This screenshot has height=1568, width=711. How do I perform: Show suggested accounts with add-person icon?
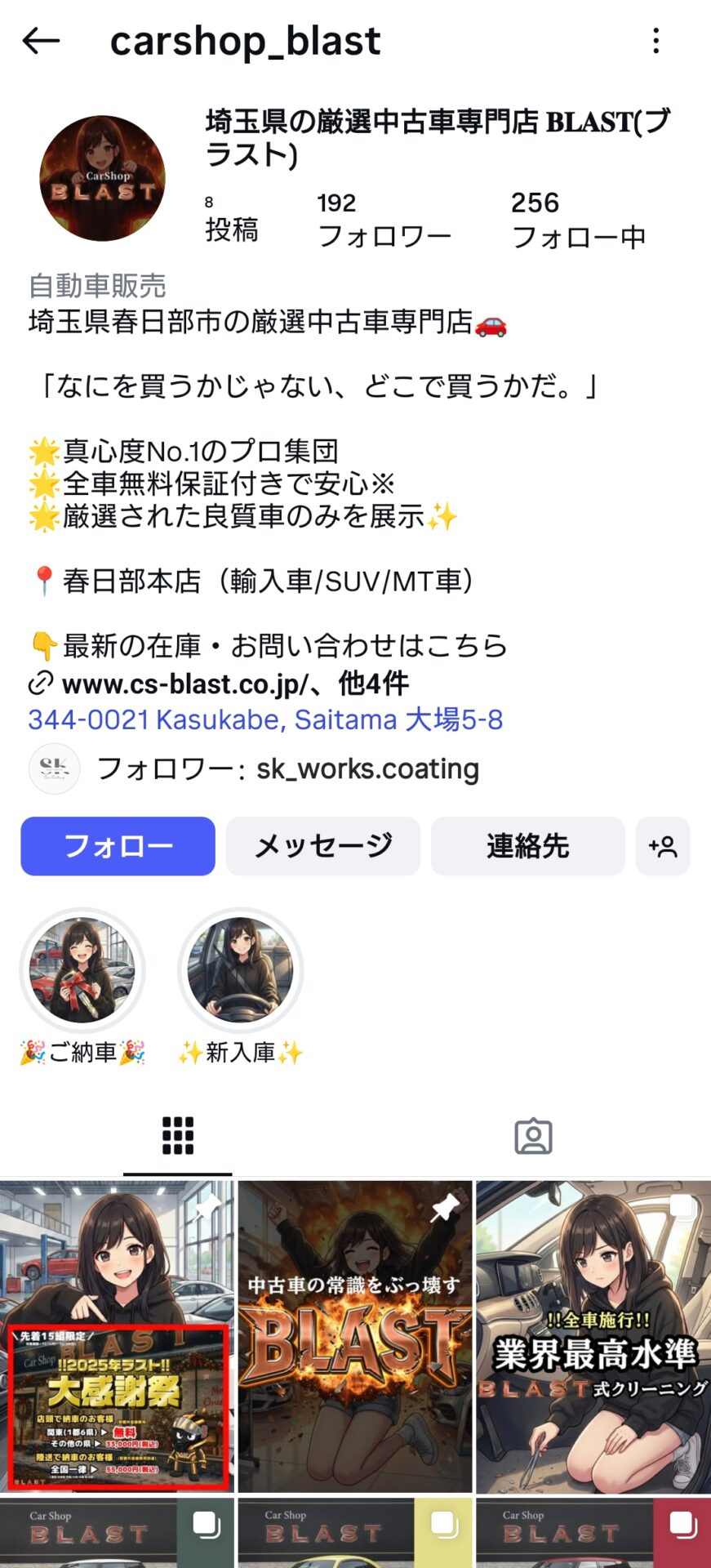click(x=663, y=846)
